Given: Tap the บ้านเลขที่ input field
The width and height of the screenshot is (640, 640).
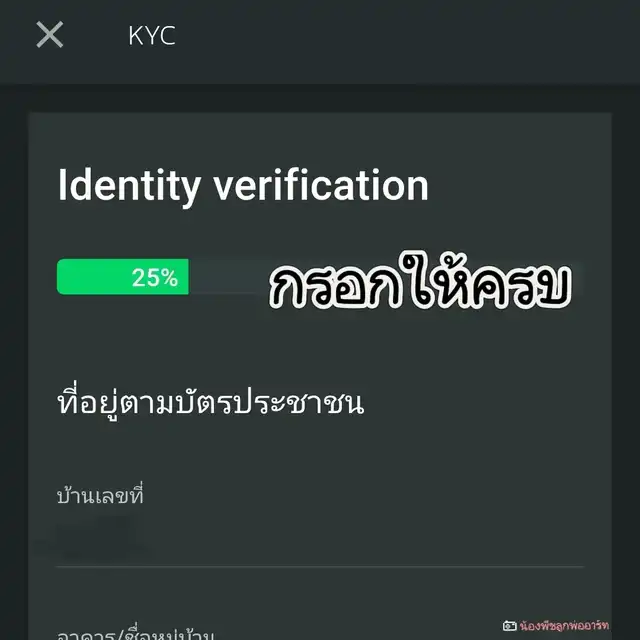Looking at the screenshot, I should pyautogui.click(x=319, y=543).
